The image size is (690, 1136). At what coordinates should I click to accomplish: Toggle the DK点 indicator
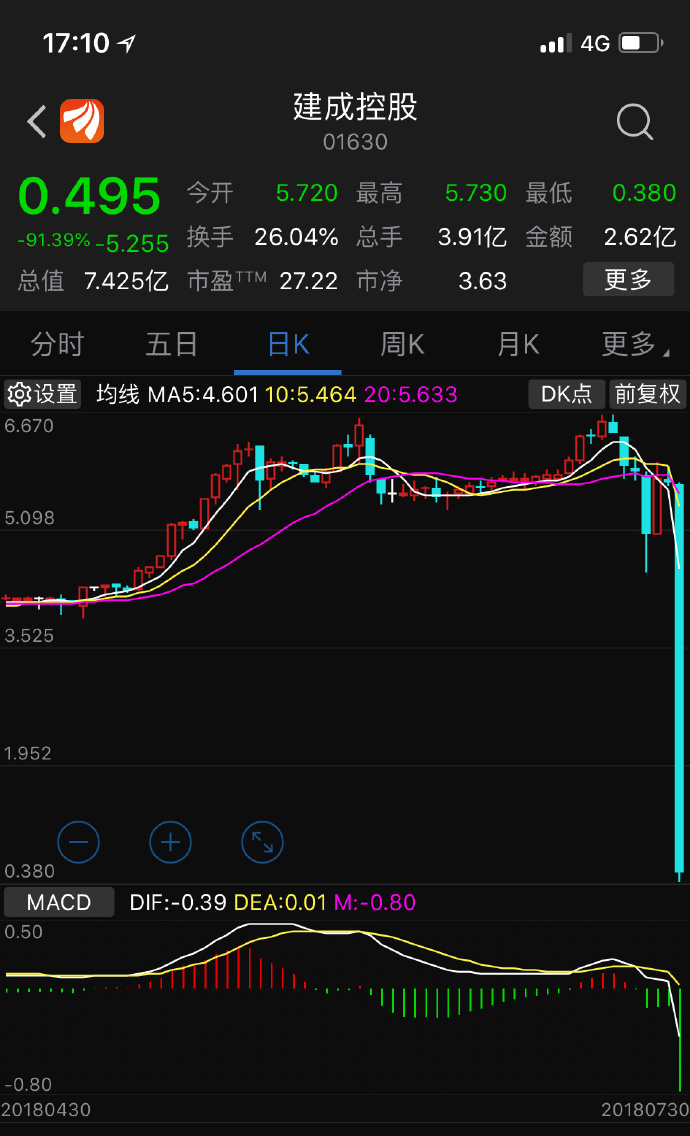point(566,394)
